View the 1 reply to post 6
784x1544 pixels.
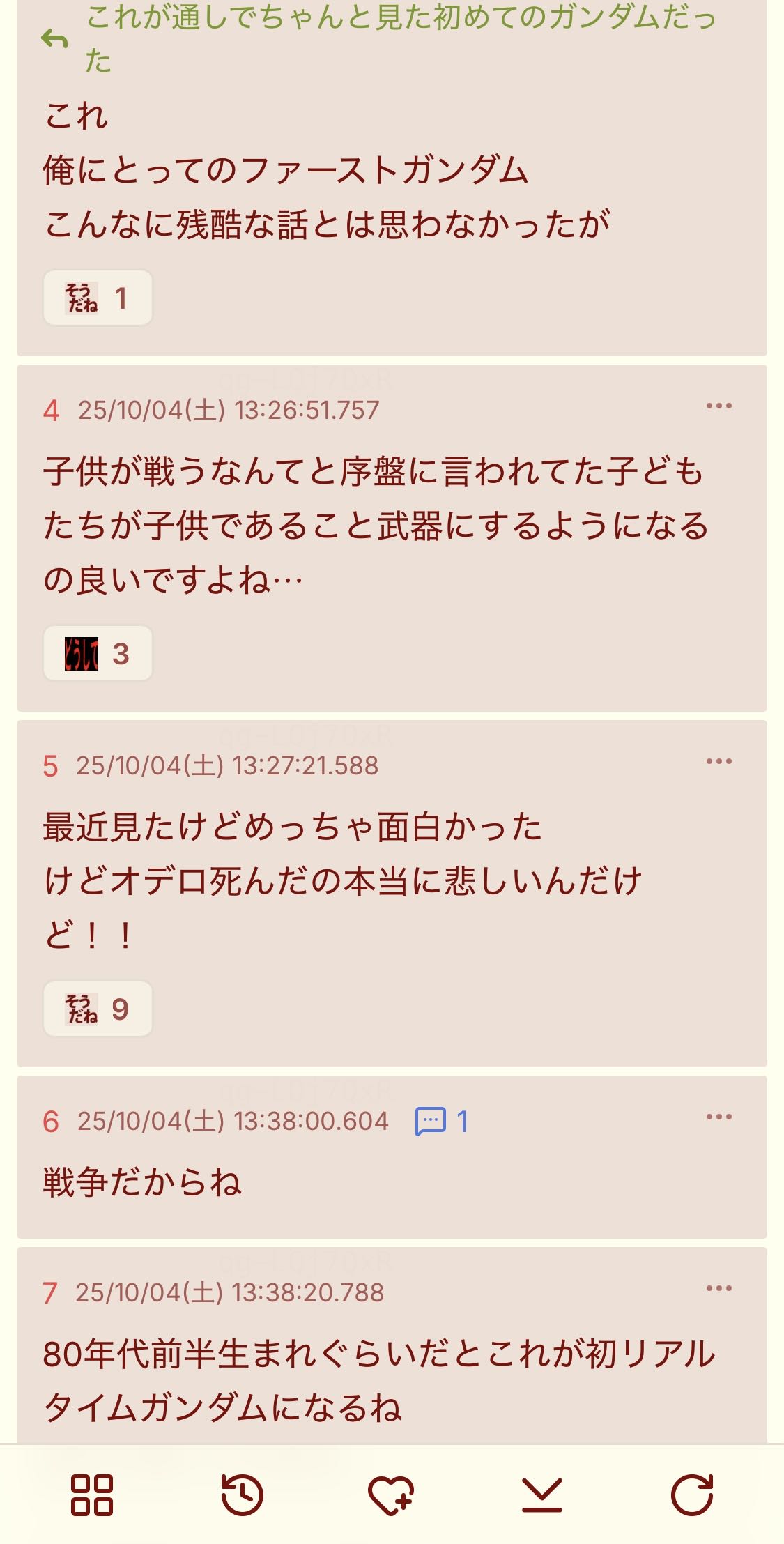(x=442, y=1122)
